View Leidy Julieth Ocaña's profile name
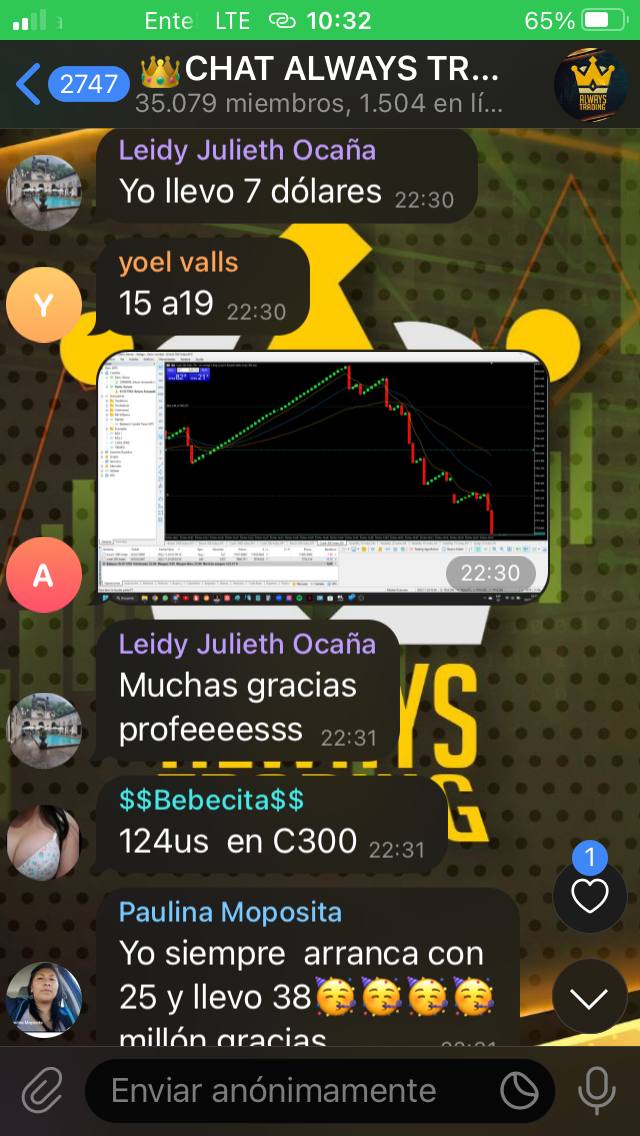 click(247, 150)
